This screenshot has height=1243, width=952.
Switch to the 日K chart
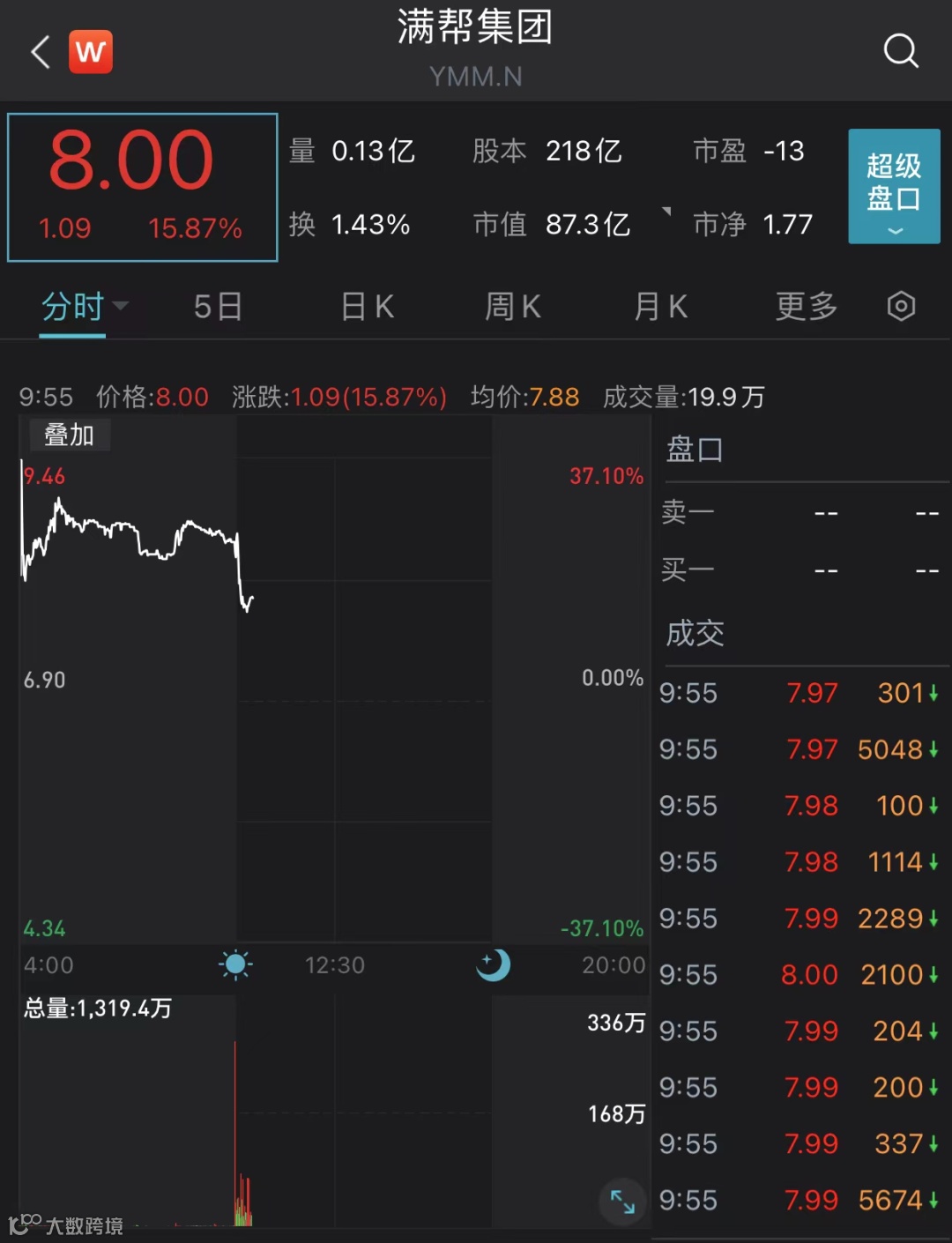click(367, 307)
